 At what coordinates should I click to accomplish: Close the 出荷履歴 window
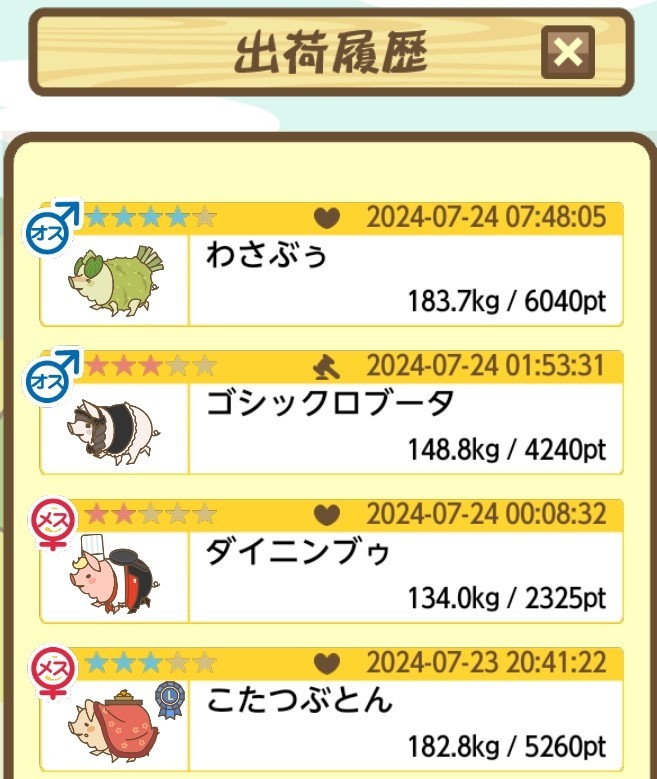tap(567, 52)
